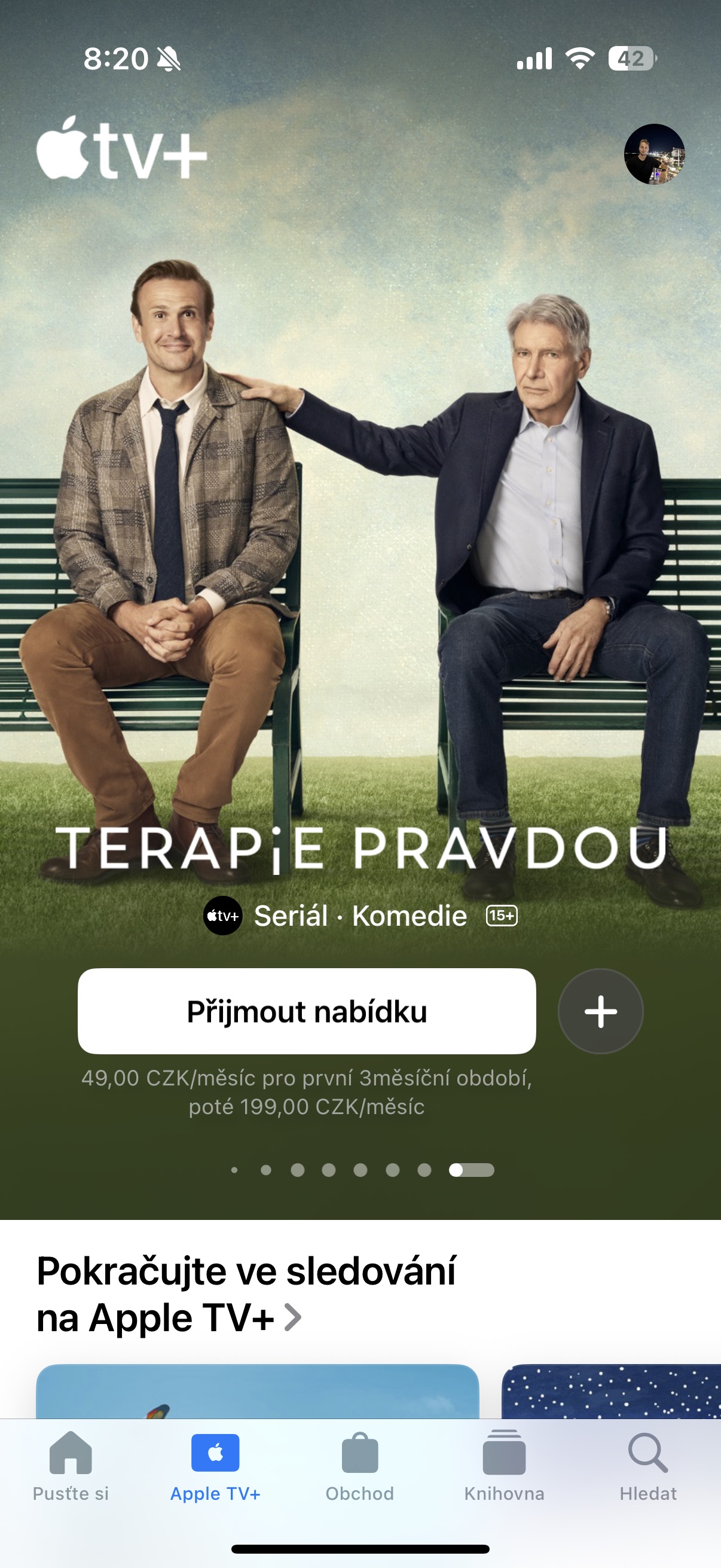Tap the Přijmout nabídku button
This screenshot has height=1568, width=721.
(x=307, y=1011)
